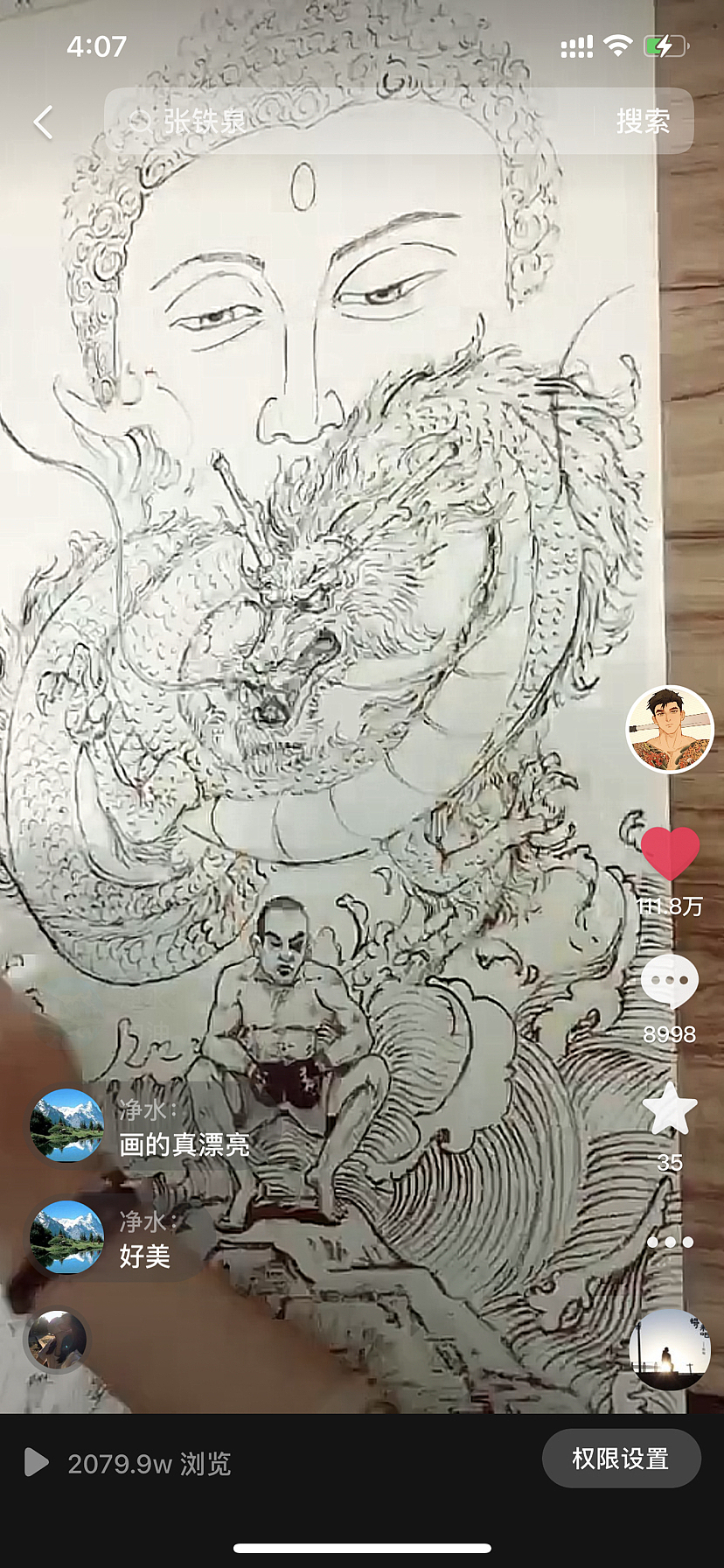This screenshot has width=724, height=1568.
Task: Select the 张铁泉 search field entry
Action: pyautogui.click(x=201, y=121)
